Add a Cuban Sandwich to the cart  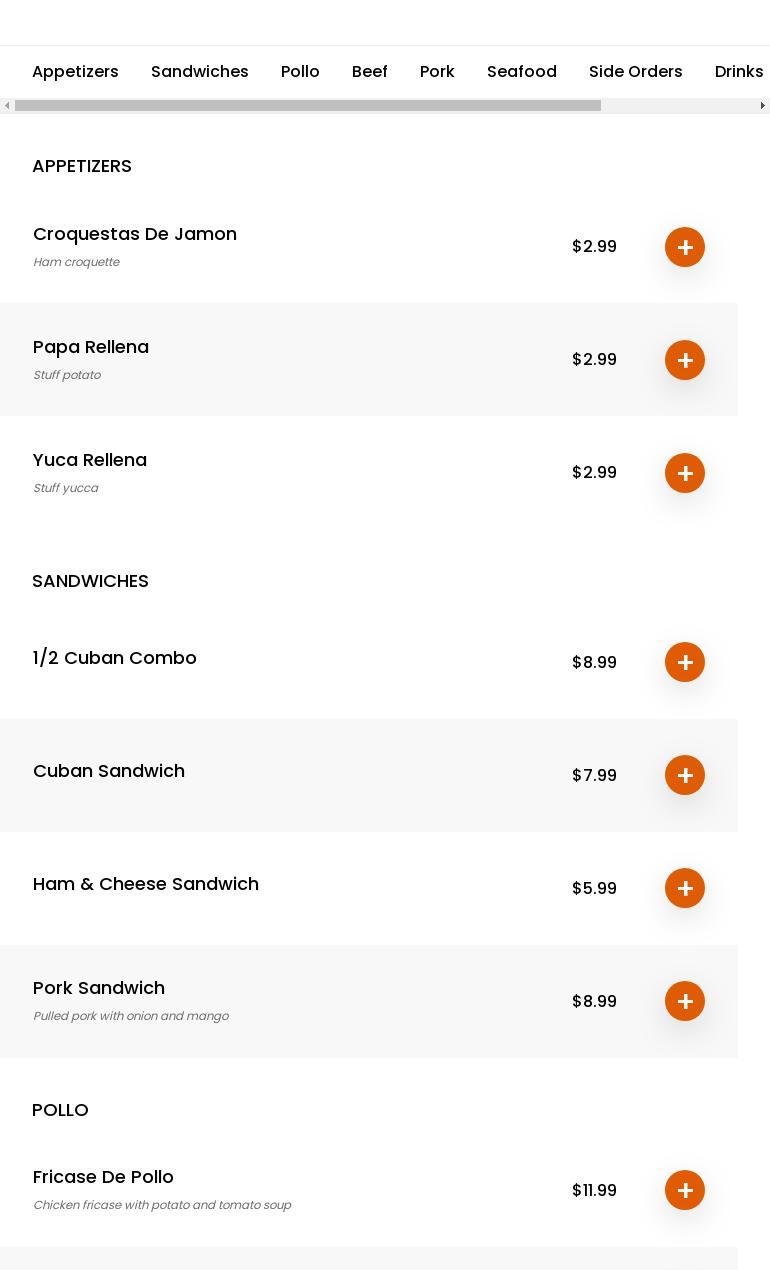[685, 775]
